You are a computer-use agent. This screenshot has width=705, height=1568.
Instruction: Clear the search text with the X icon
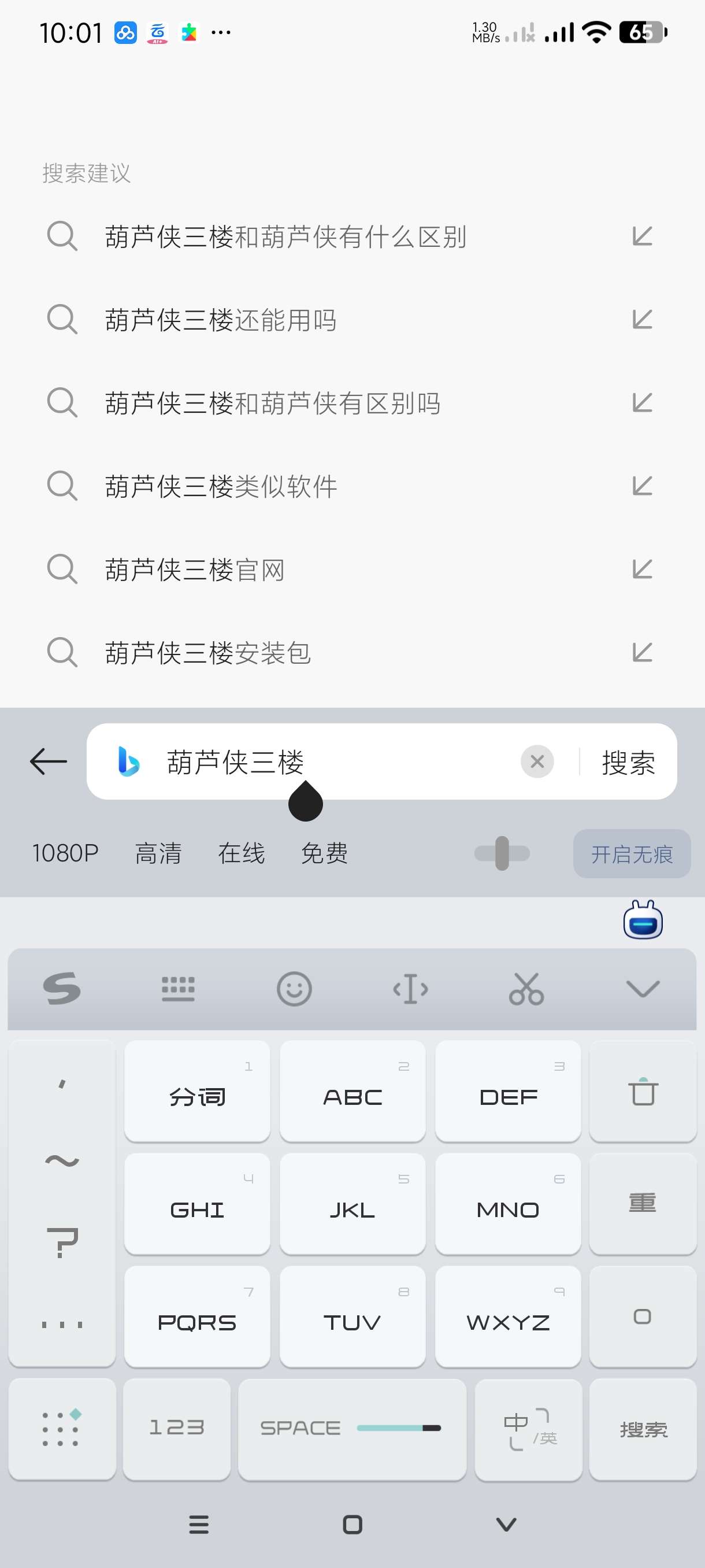[x=536, y=761]
